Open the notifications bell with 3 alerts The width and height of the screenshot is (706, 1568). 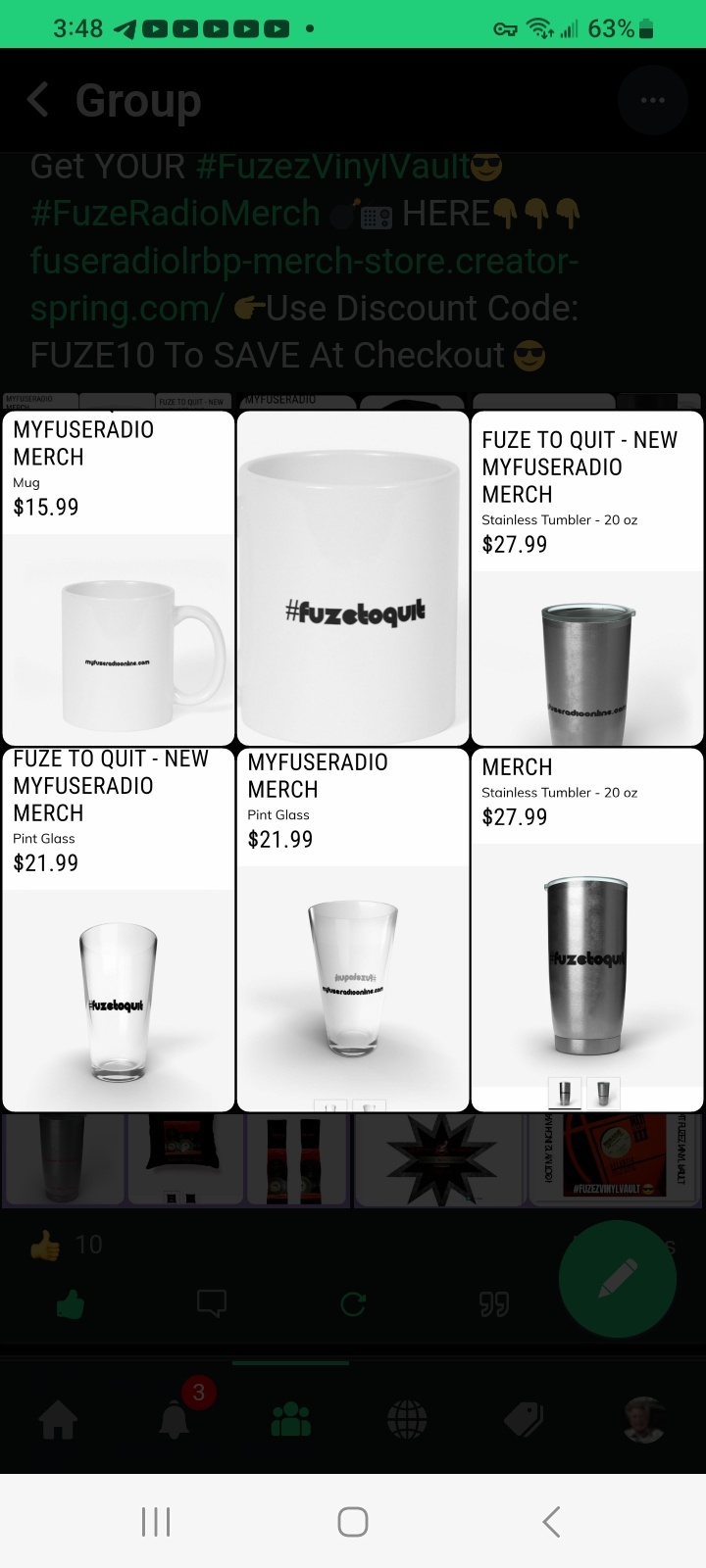pyautogui.click(x=176, y=1418)
